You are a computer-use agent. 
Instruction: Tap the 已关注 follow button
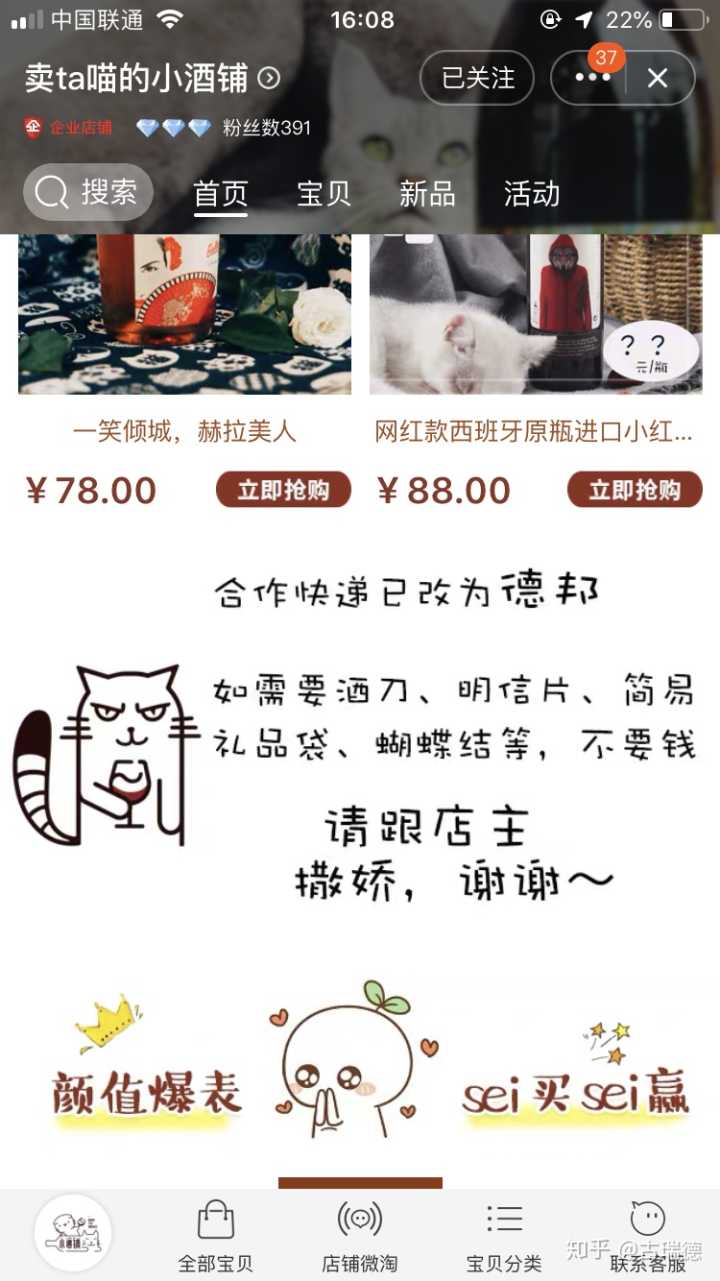[477, 78]
